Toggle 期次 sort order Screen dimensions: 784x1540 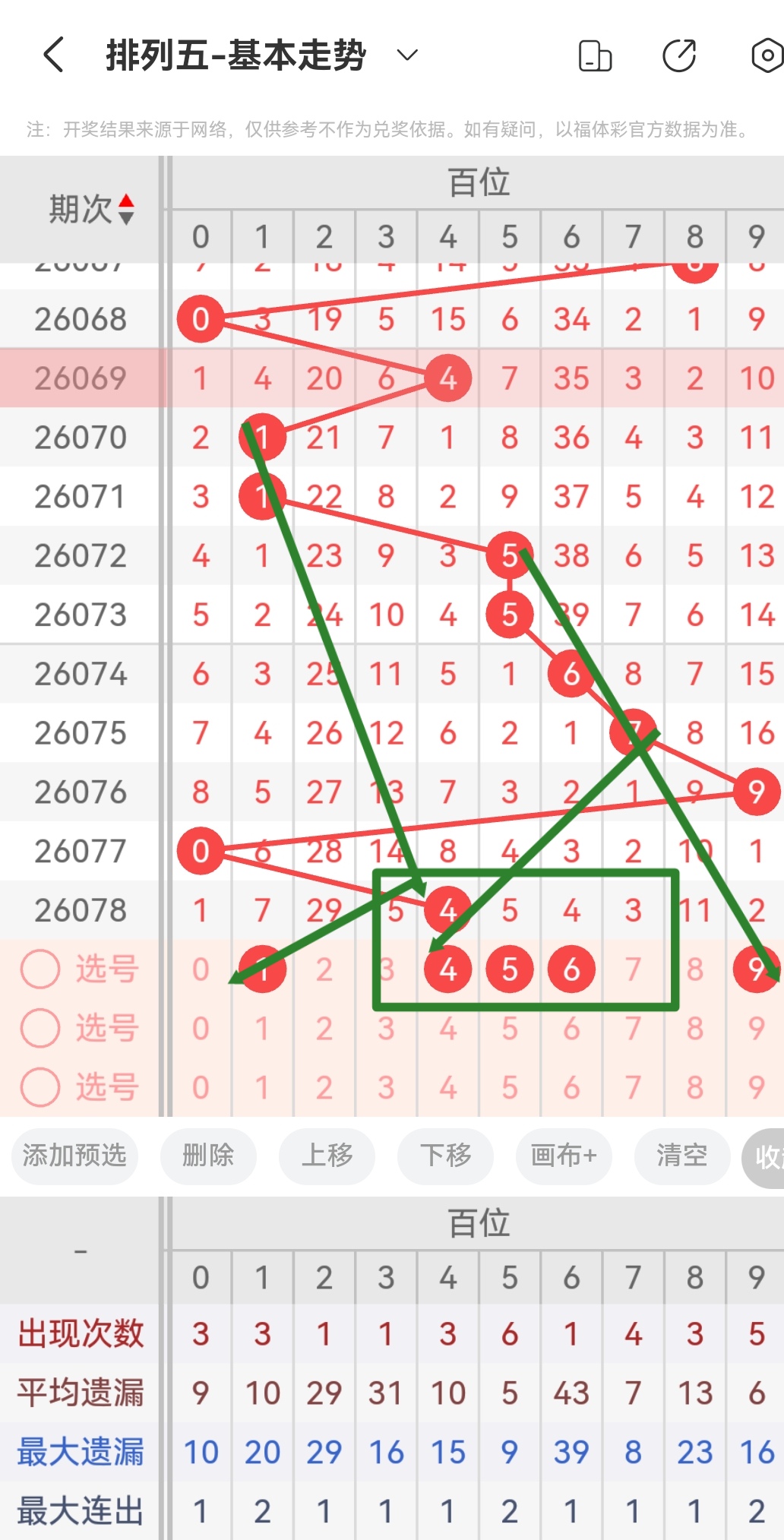pyautogui.click(x=126, y=210)
